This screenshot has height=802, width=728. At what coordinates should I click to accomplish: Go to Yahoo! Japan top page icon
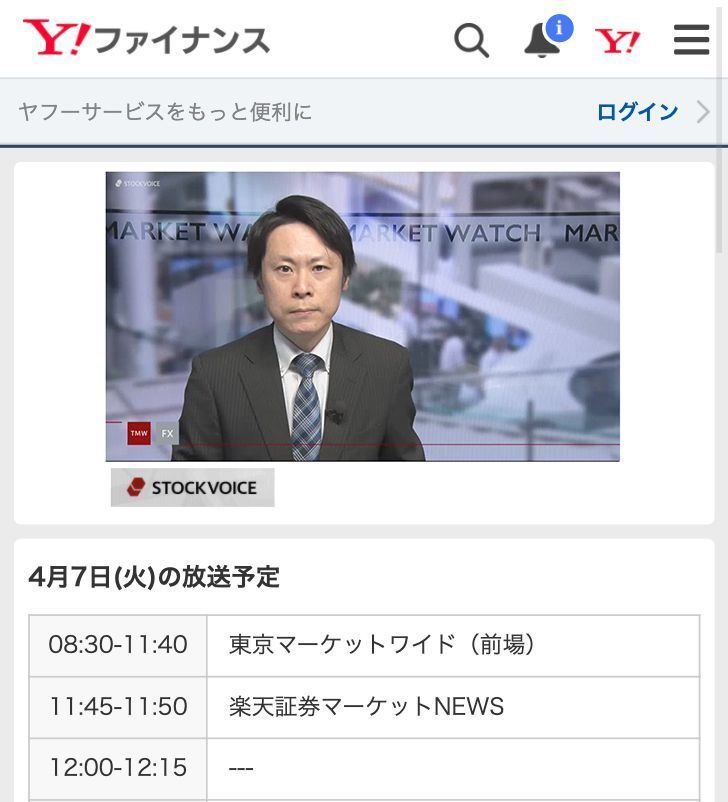coord(617,40)
